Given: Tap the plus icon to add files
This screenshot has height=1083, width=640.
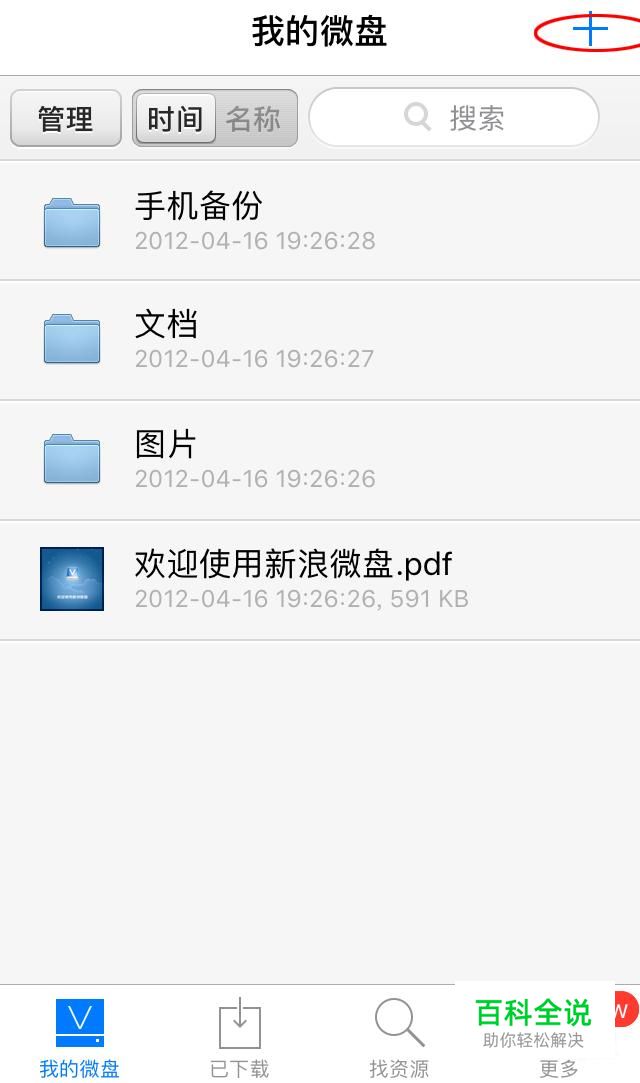Looking at the screenshot, I should point(590,30).
